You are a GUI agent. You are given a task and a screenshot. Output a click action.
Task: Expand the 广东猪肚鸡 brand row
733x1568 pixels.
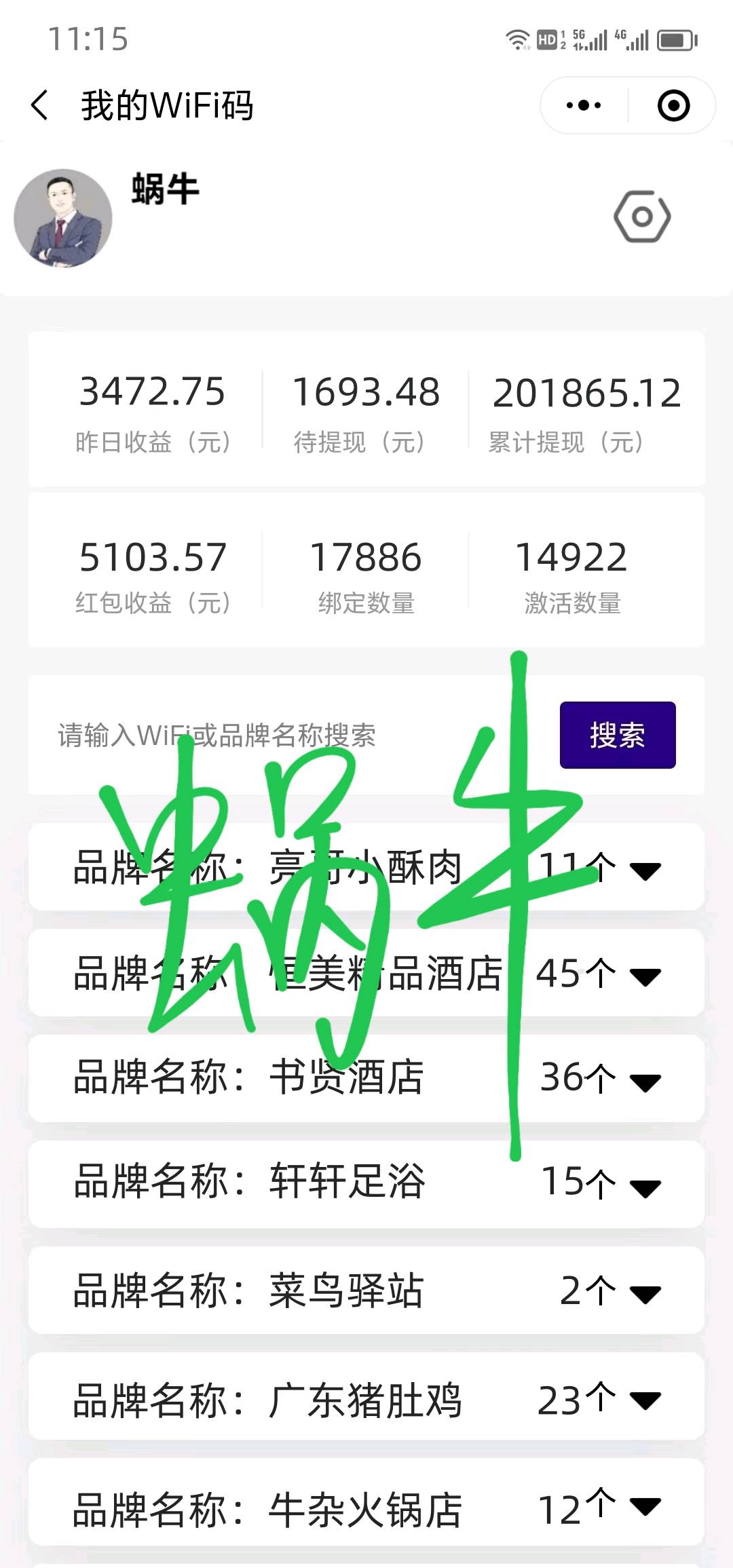(x=366, y=1396)
